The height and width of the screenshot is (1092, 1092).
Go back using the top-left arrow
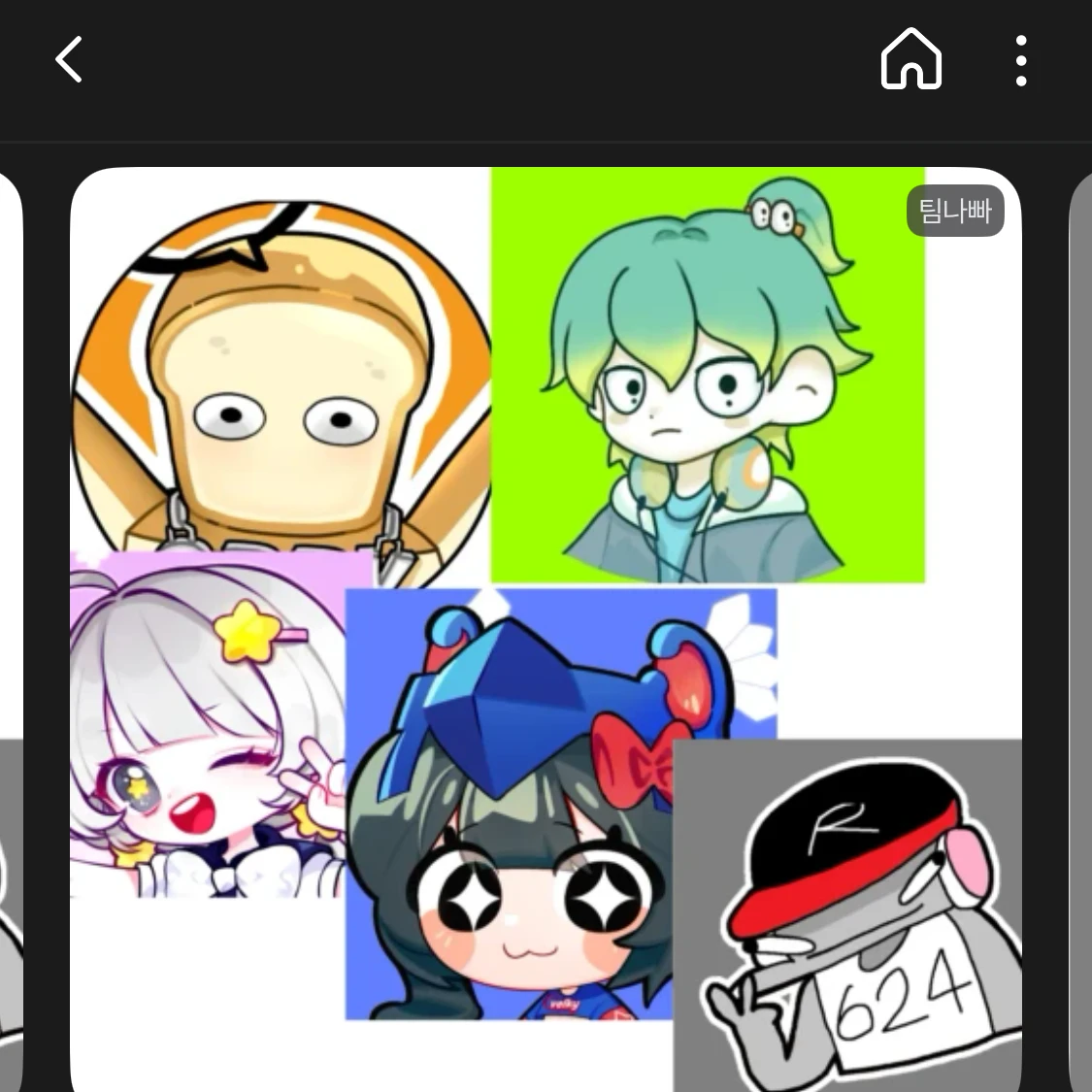(69, 60)
